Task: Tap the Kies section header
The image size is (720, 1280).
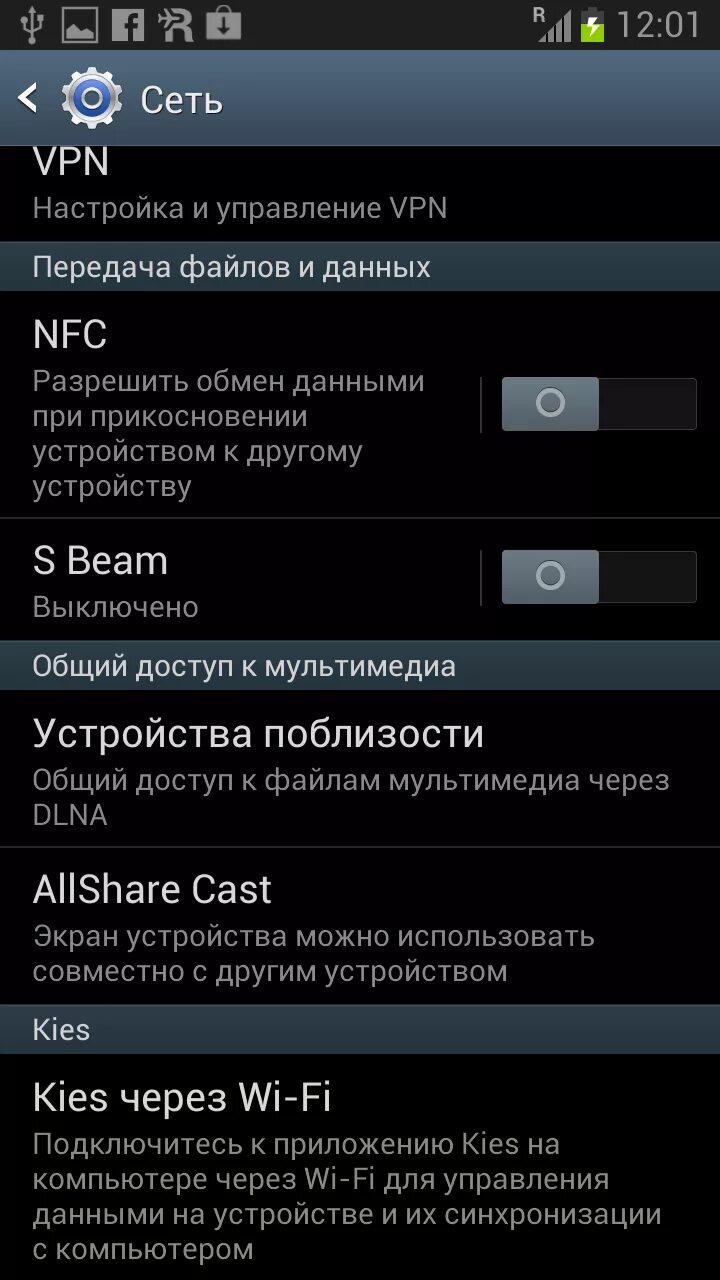Action: coord(62,1029)
